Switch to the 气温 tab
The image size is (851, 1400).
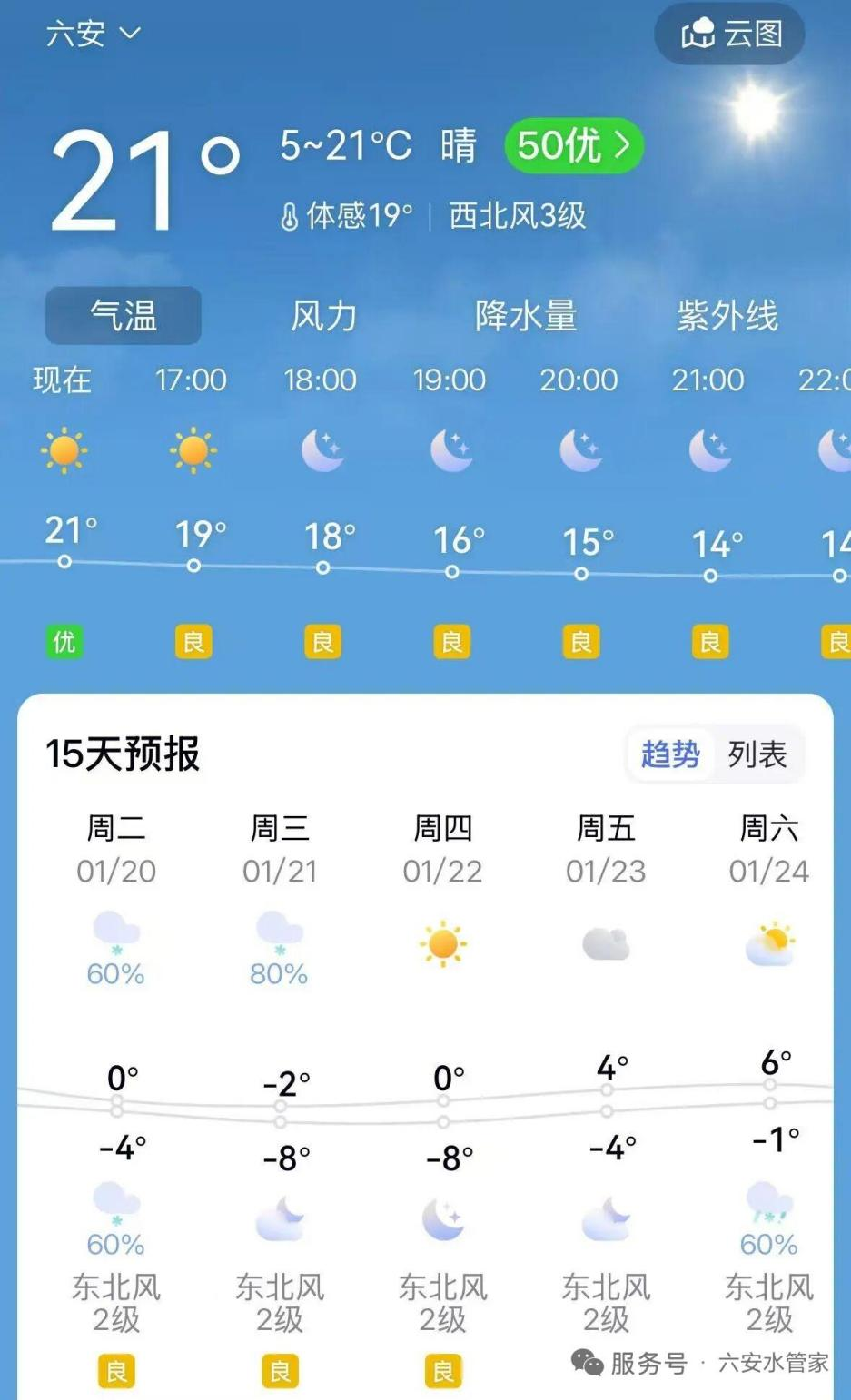click(124, 316)
